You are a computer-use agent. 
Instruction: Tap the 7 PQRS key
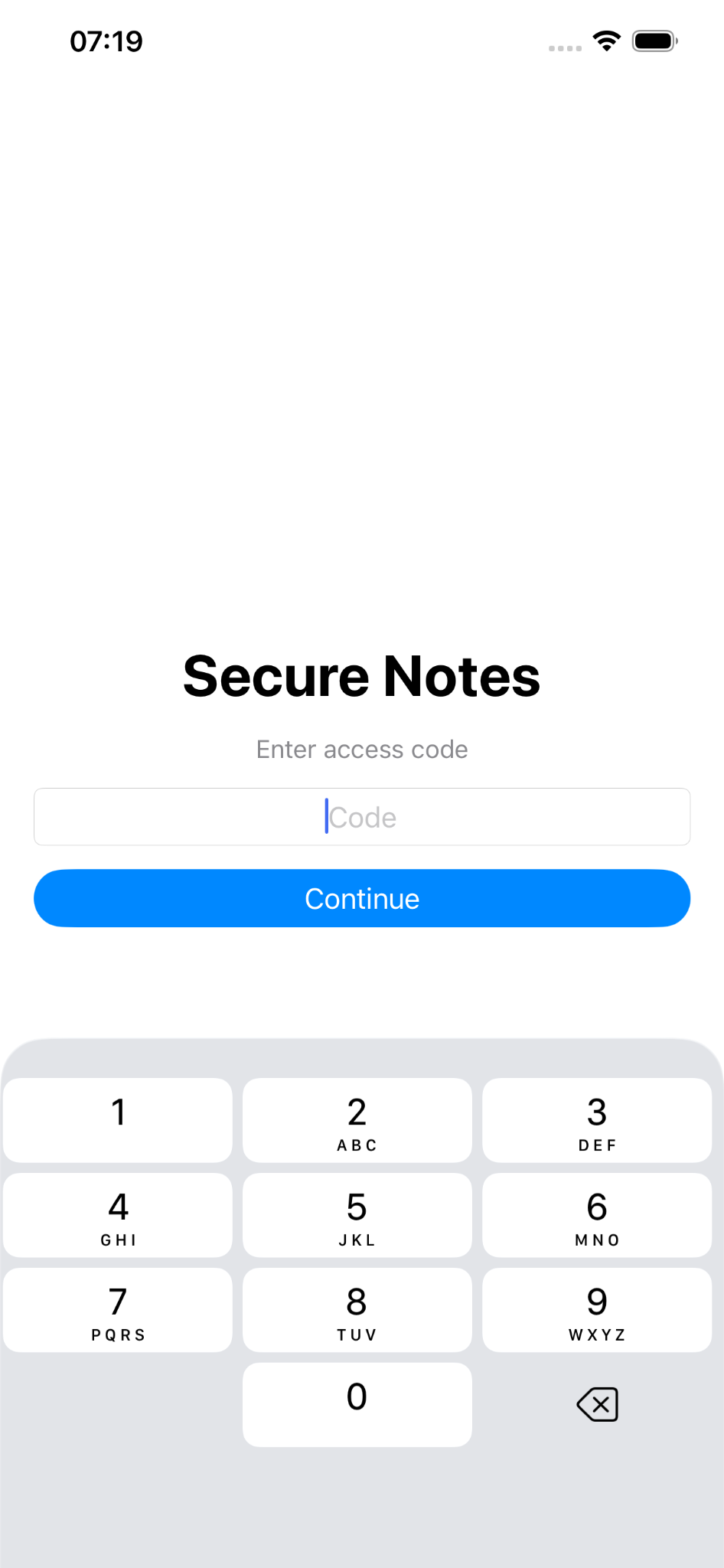click(118, 1310)
